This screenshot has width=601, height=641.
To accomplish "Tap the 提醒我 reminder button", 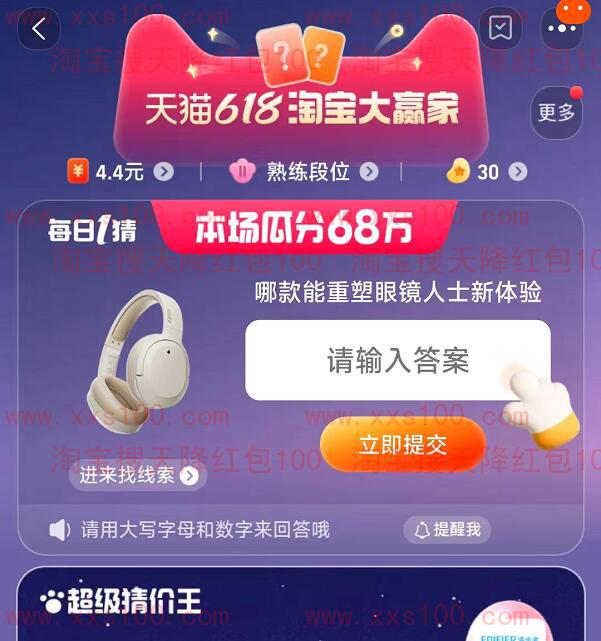I will [x=447, y=529].
